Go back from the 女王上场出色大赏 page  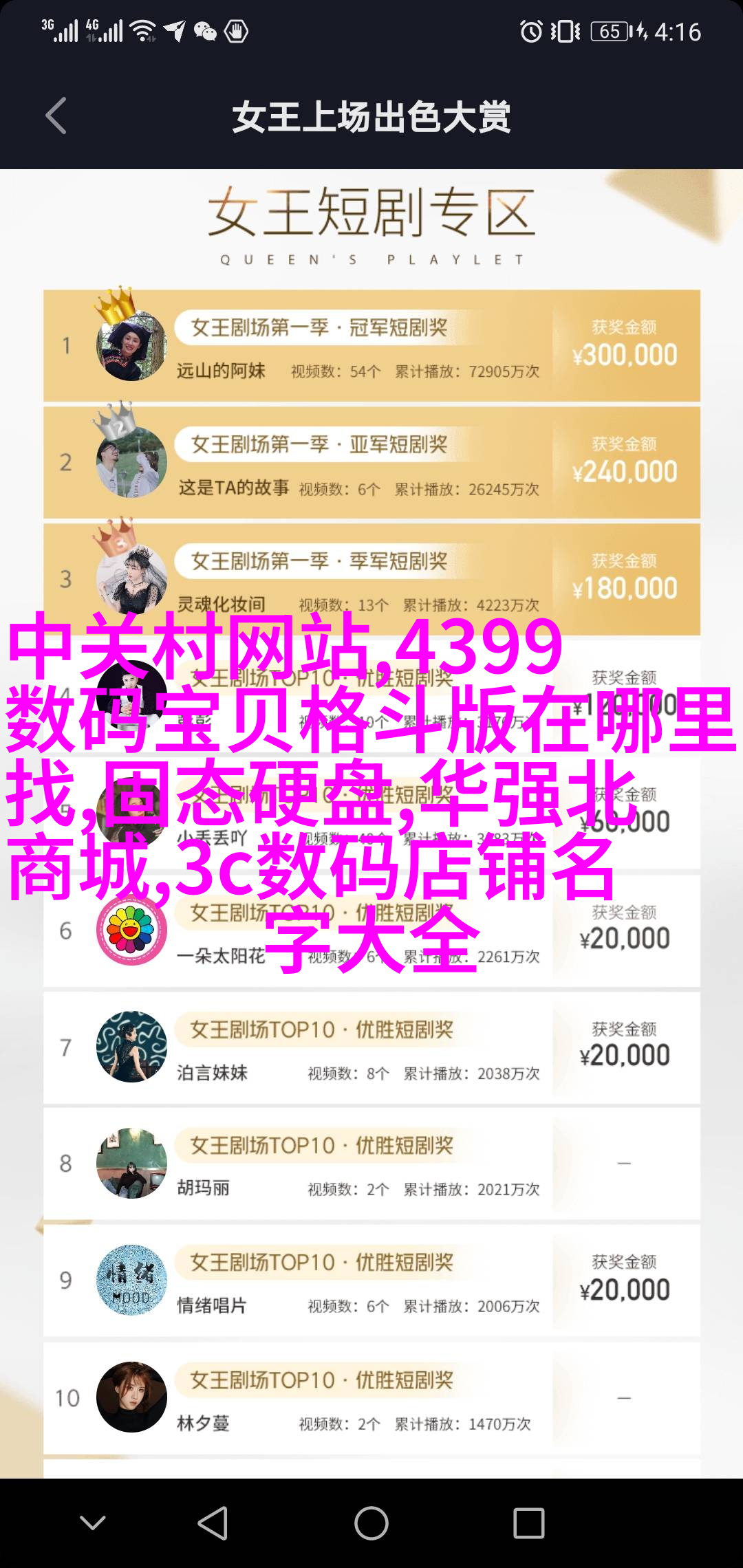(56, 116)
